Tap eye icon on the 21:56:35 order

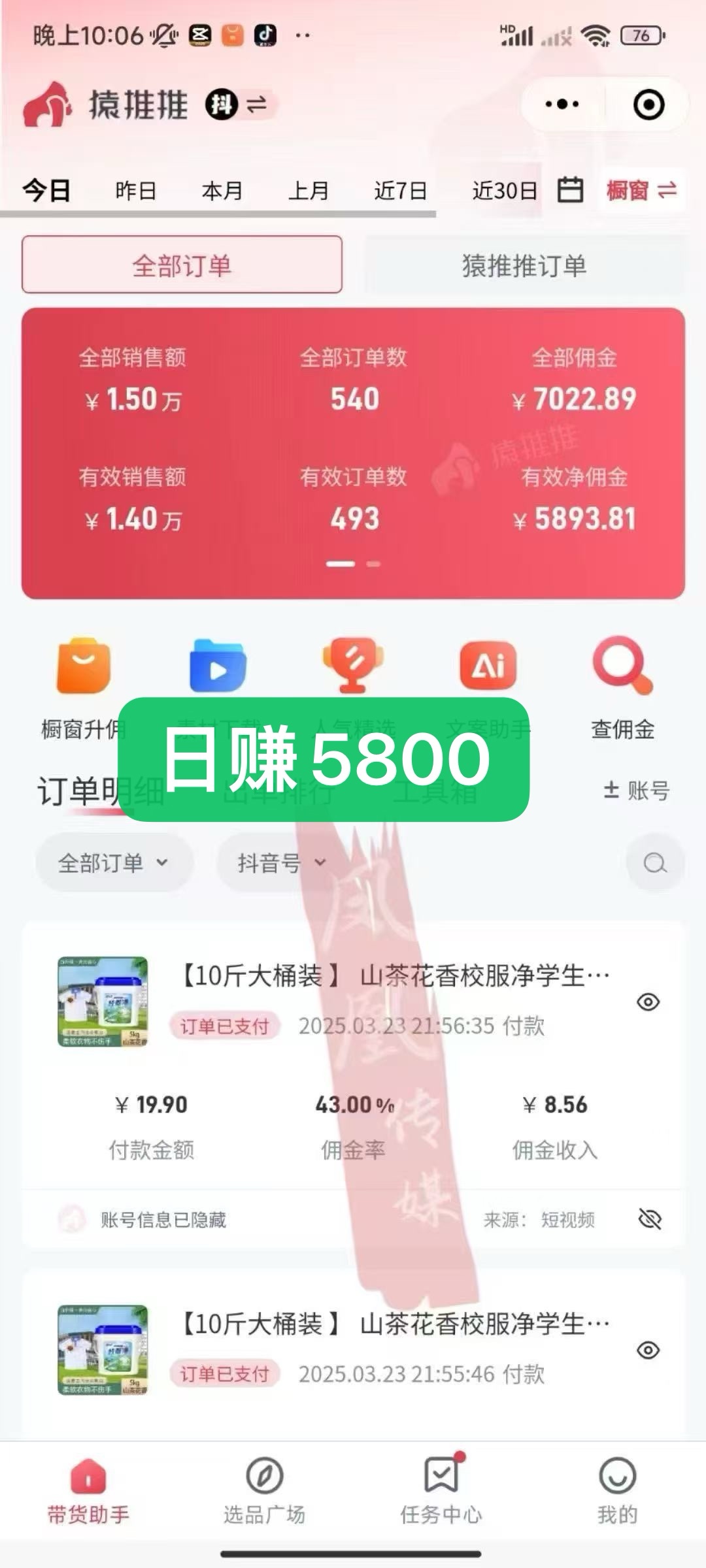pos(648,1002)
